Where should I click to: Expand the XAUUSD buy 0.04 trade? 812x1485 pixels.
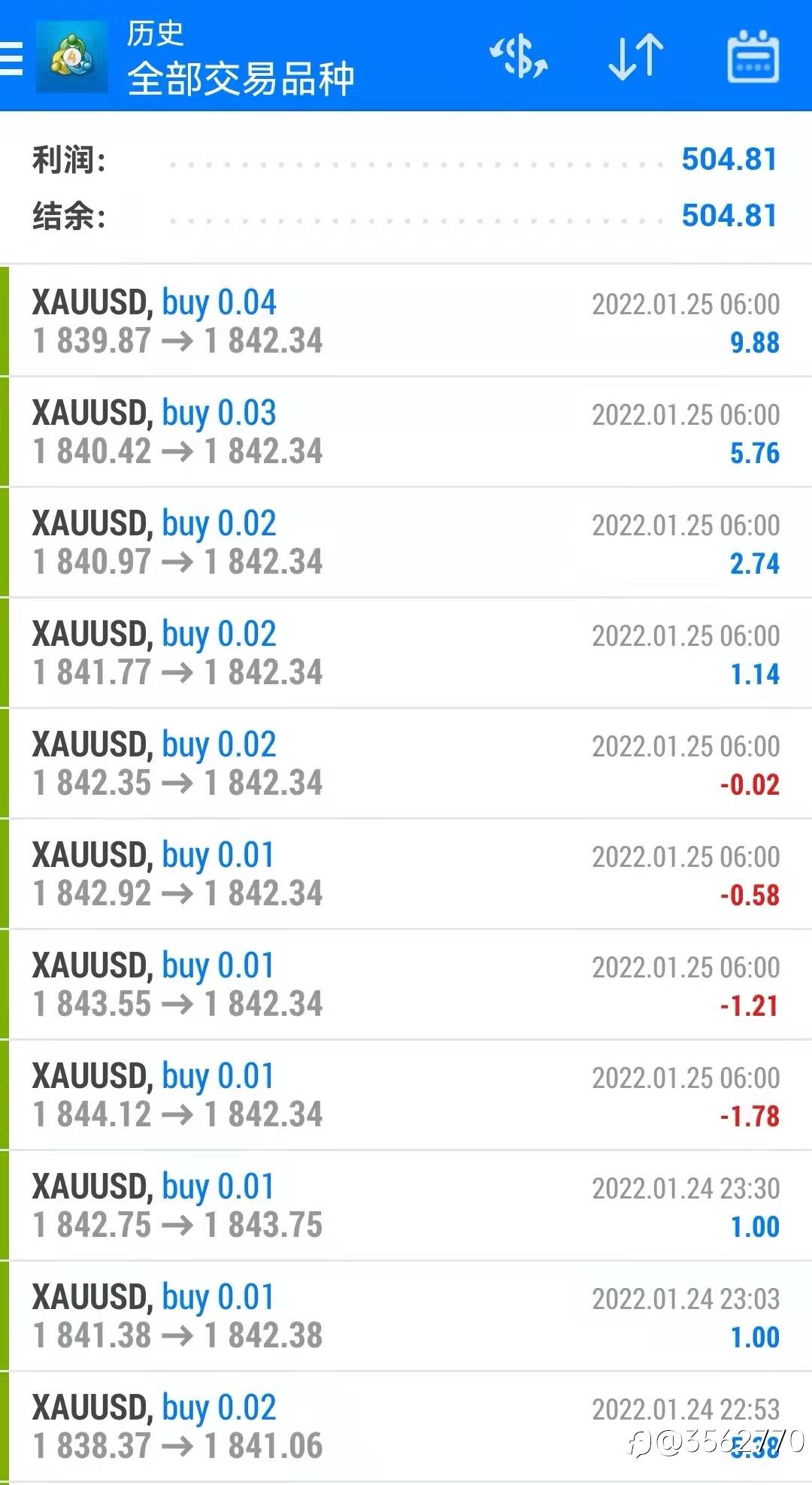[x=406, y=321]
